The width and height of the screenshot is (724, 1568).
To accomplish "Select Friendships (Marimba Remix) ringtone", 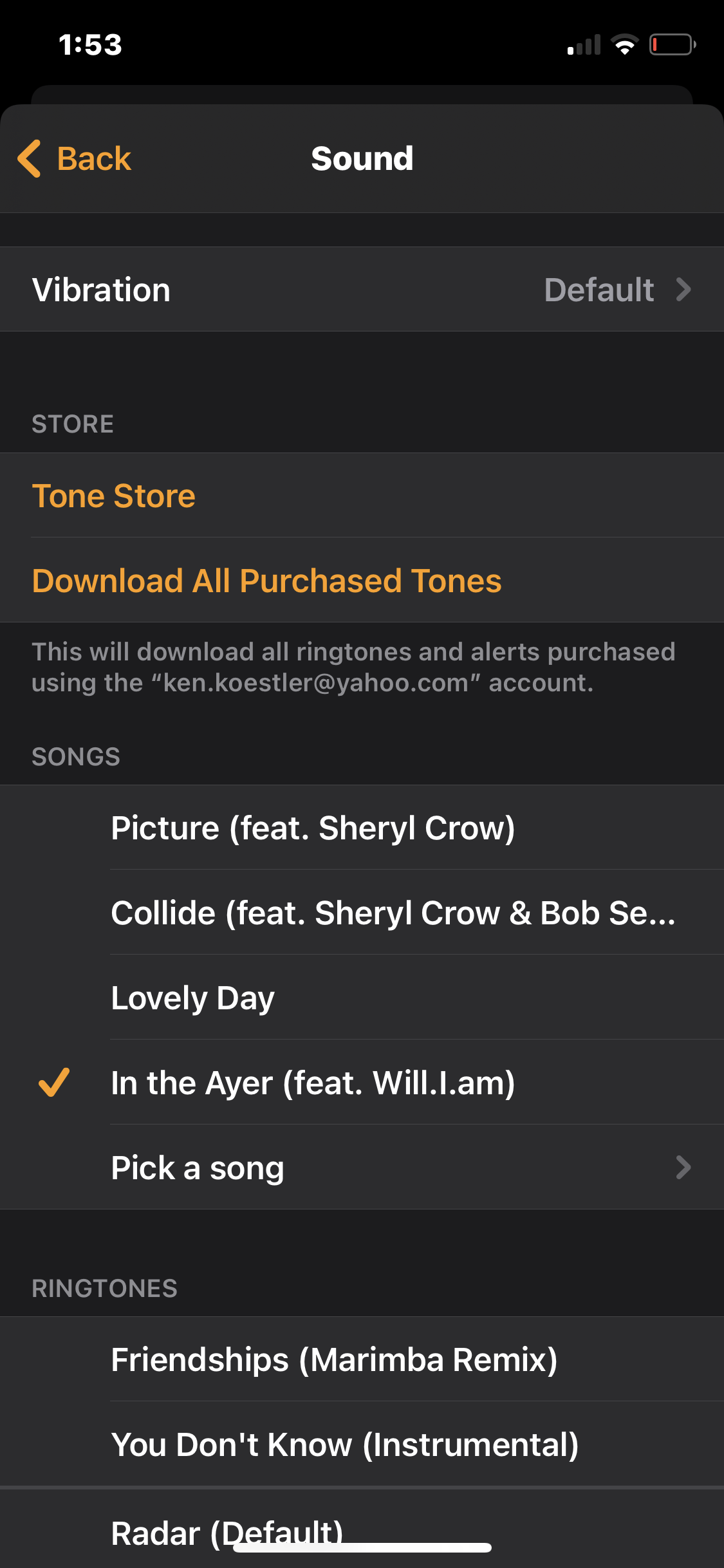I will (334, 1359).
